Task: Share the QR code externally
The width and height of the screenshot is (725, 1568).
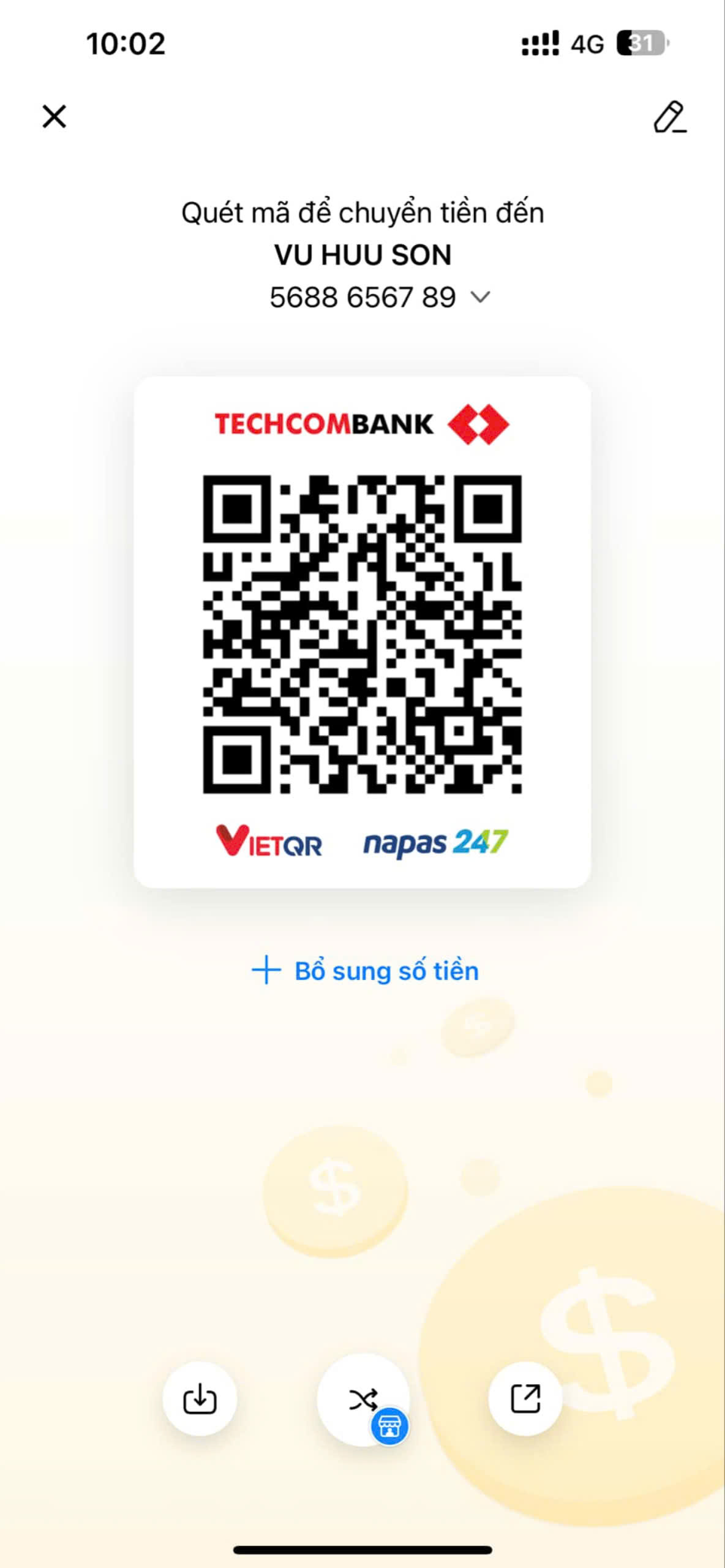Action: click(x=525, y=1398)
